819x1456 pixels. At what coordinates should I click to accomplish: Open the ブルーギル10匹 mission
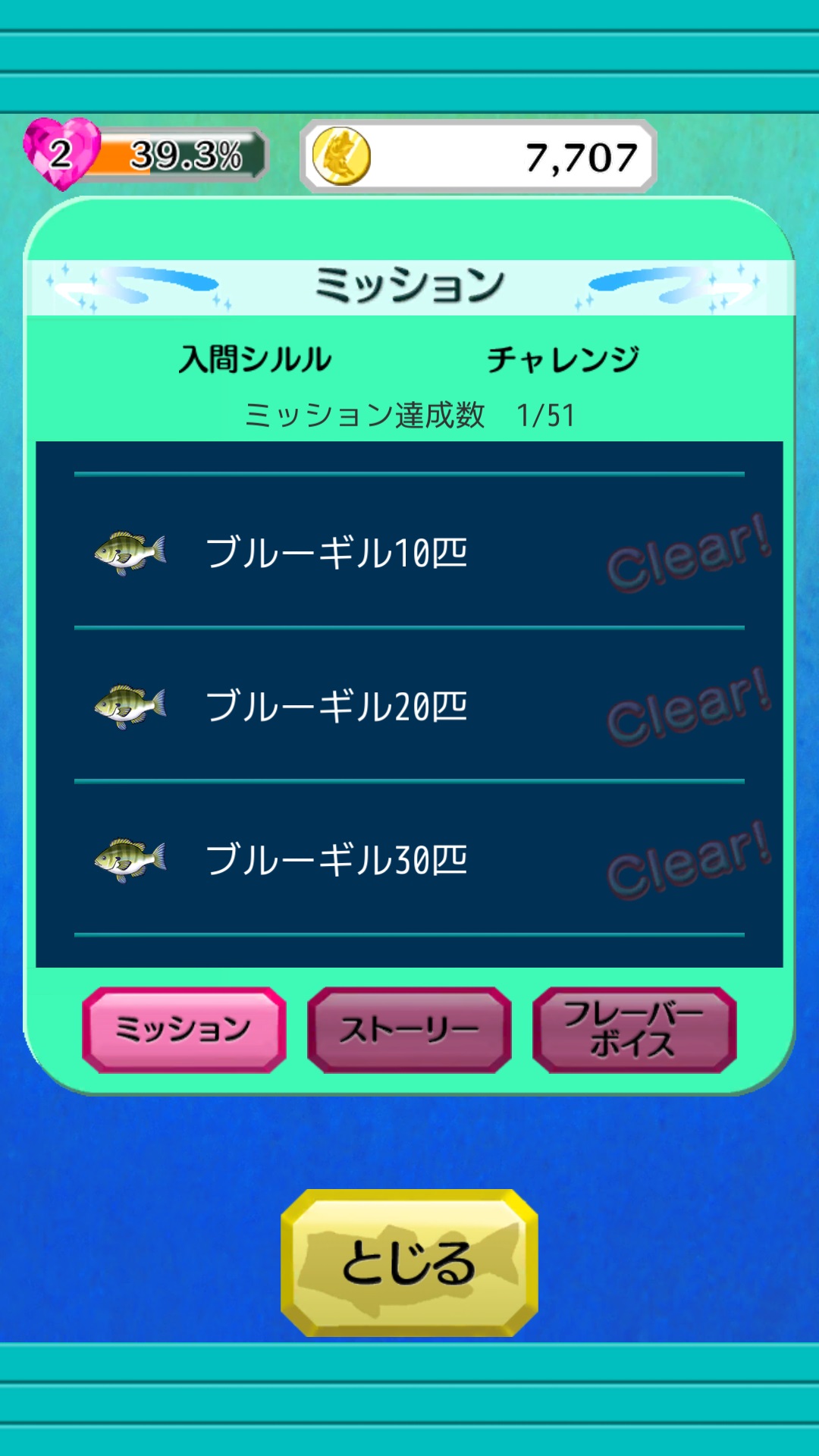pyautogui.click(x=409, y=552)
